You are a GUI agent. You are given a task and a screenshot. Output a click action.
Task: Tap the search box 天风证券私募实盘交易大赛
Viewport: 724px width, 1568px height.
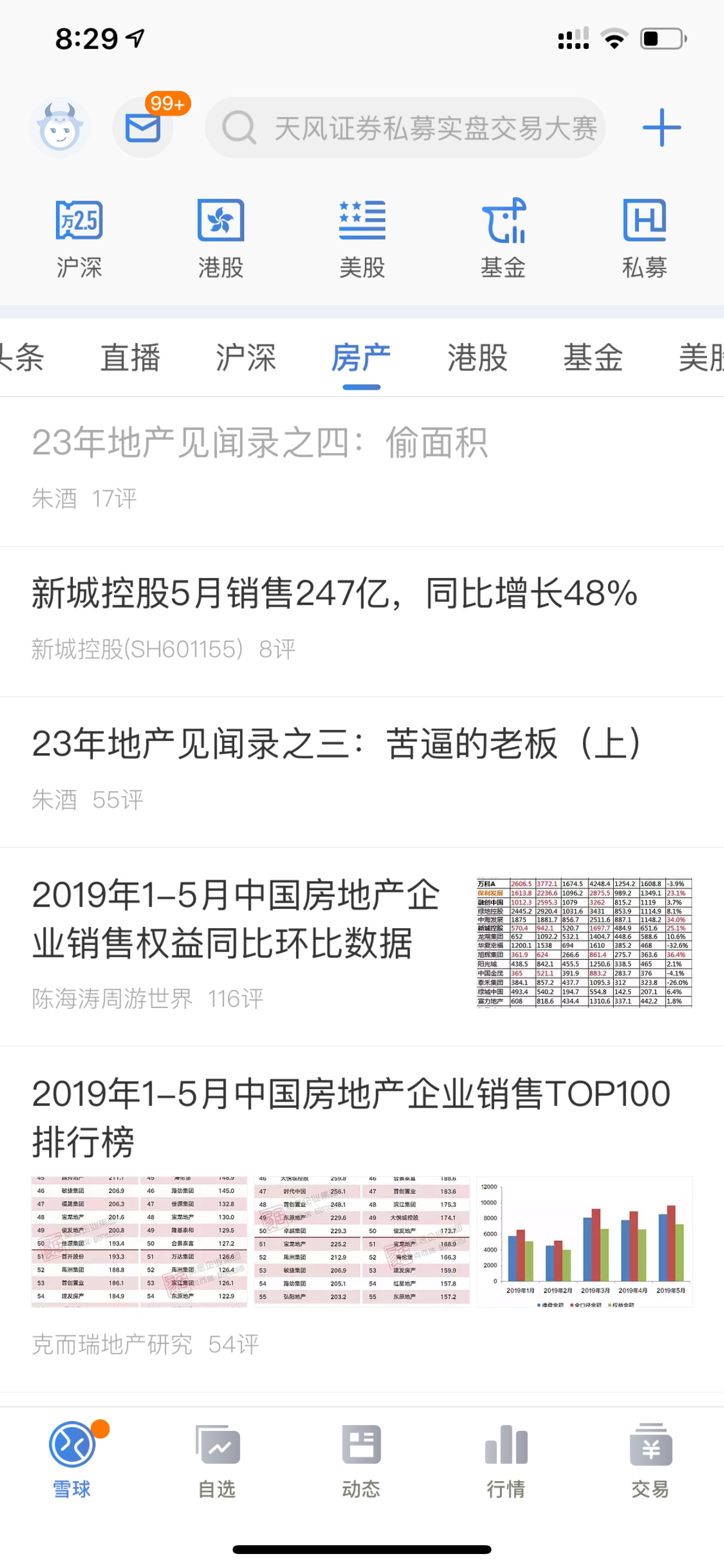click(x=405, y=128)
